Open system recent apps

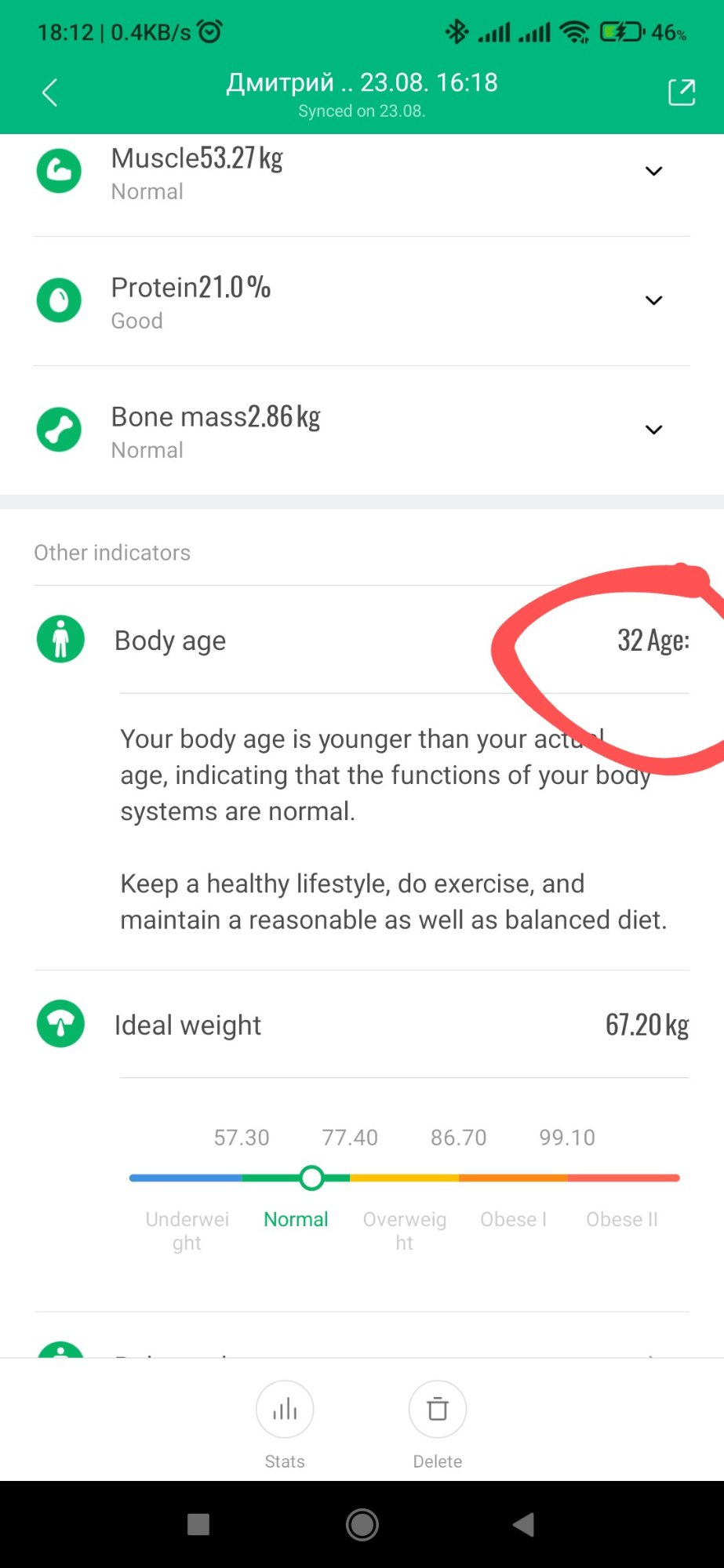point(198,1525)
